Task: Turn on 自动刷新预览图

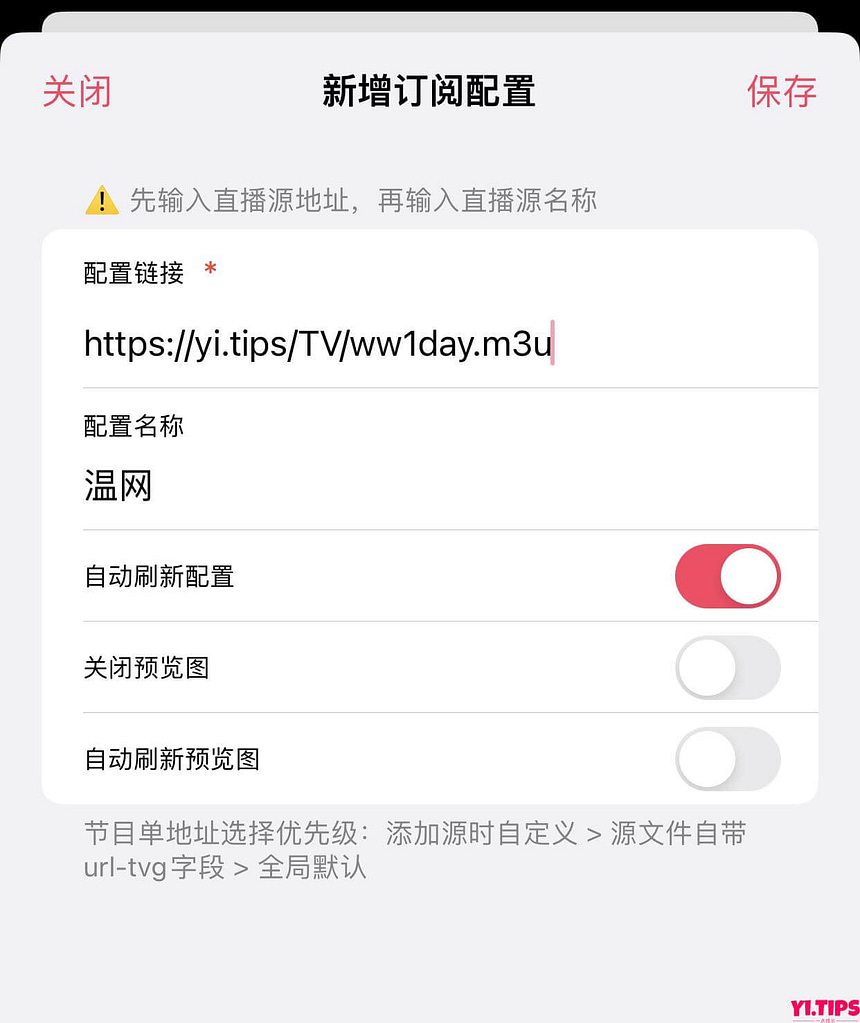Action: [x=728, y=760]
